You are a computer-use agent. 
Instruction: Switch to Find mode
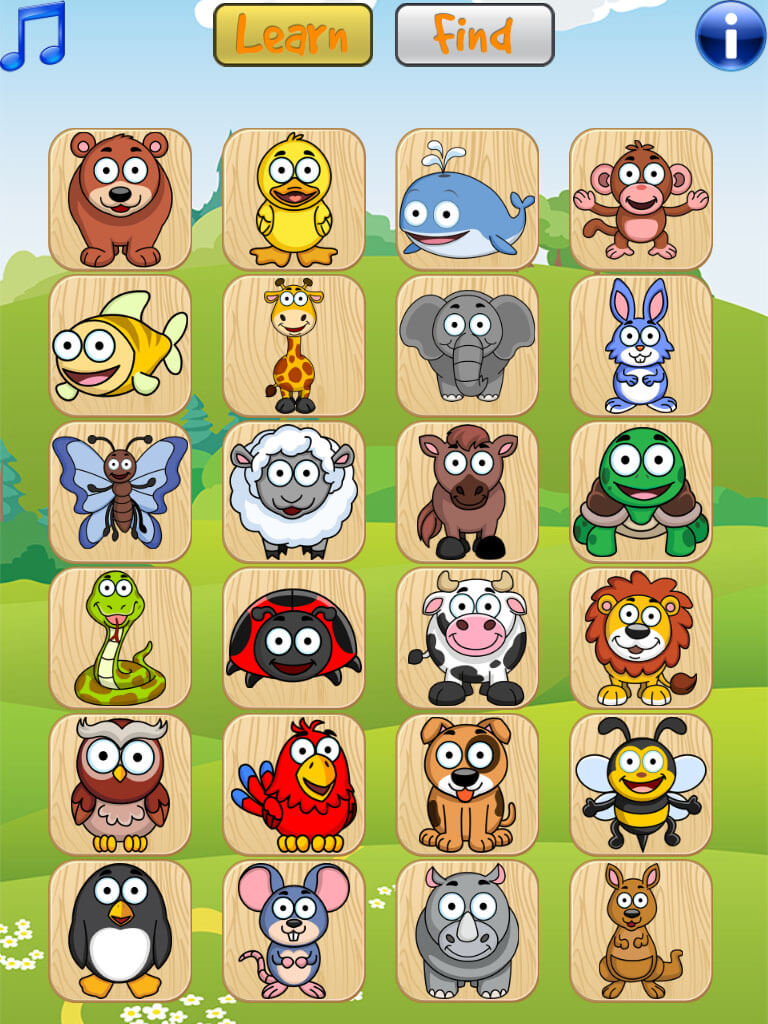tap(472, 35)
